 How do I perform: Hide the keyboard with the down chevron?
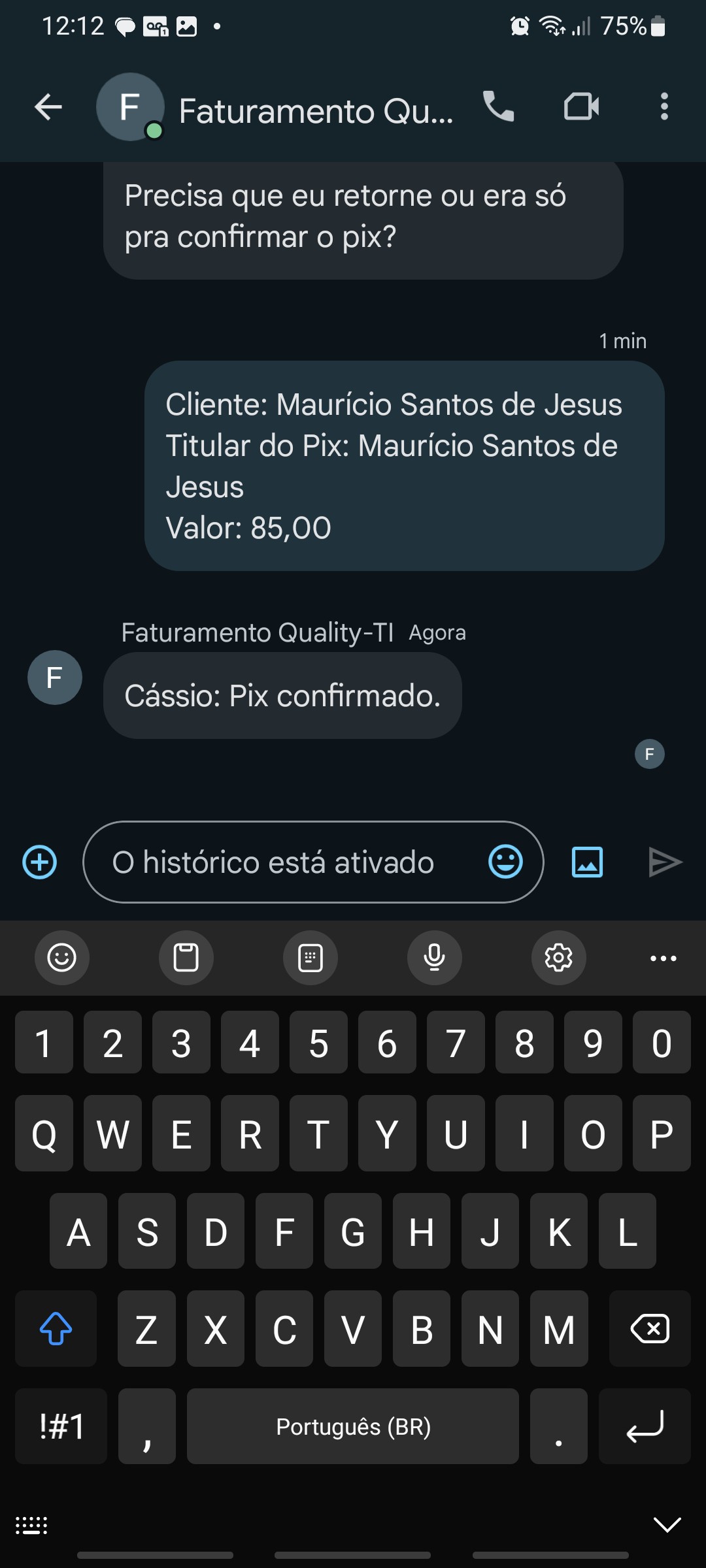tap(667, 1525)
